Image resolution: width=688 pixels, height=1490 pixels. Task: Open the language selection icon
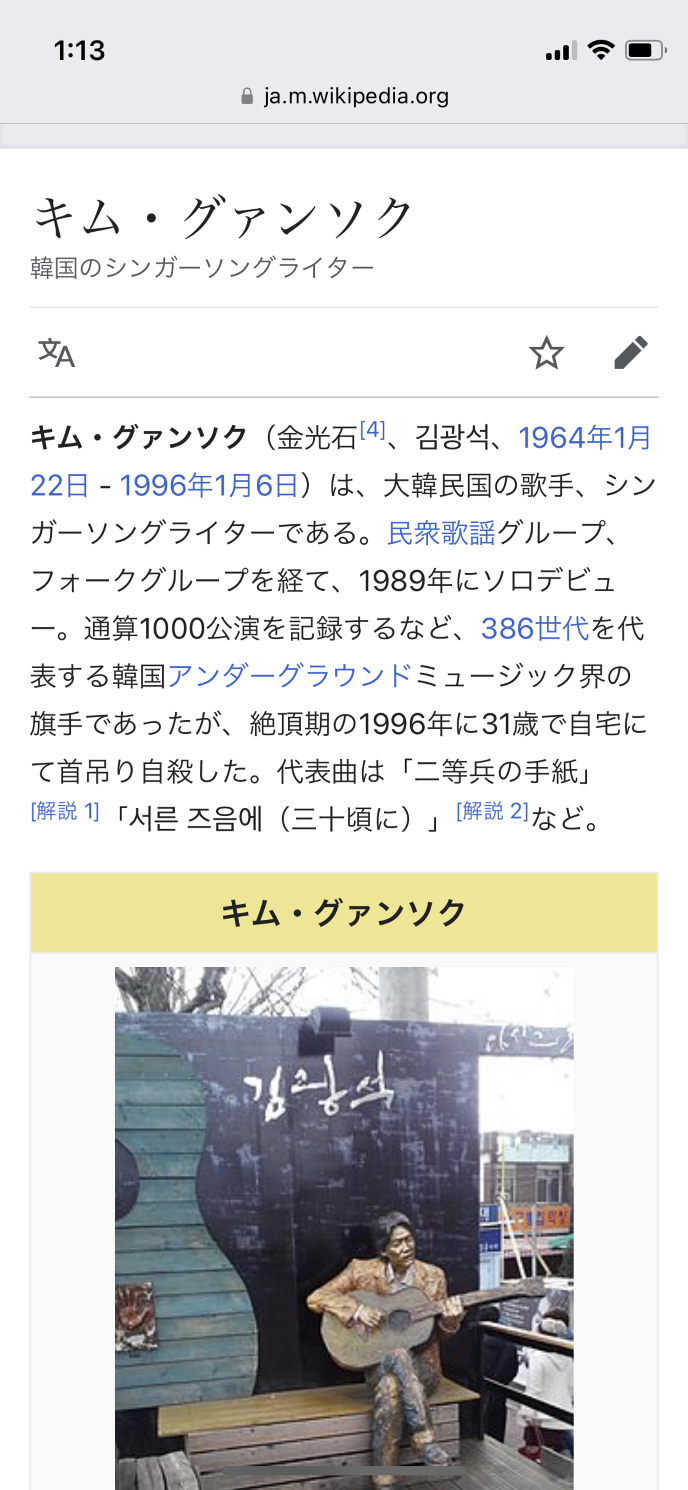pyautogui.click(x=57, y=353)
